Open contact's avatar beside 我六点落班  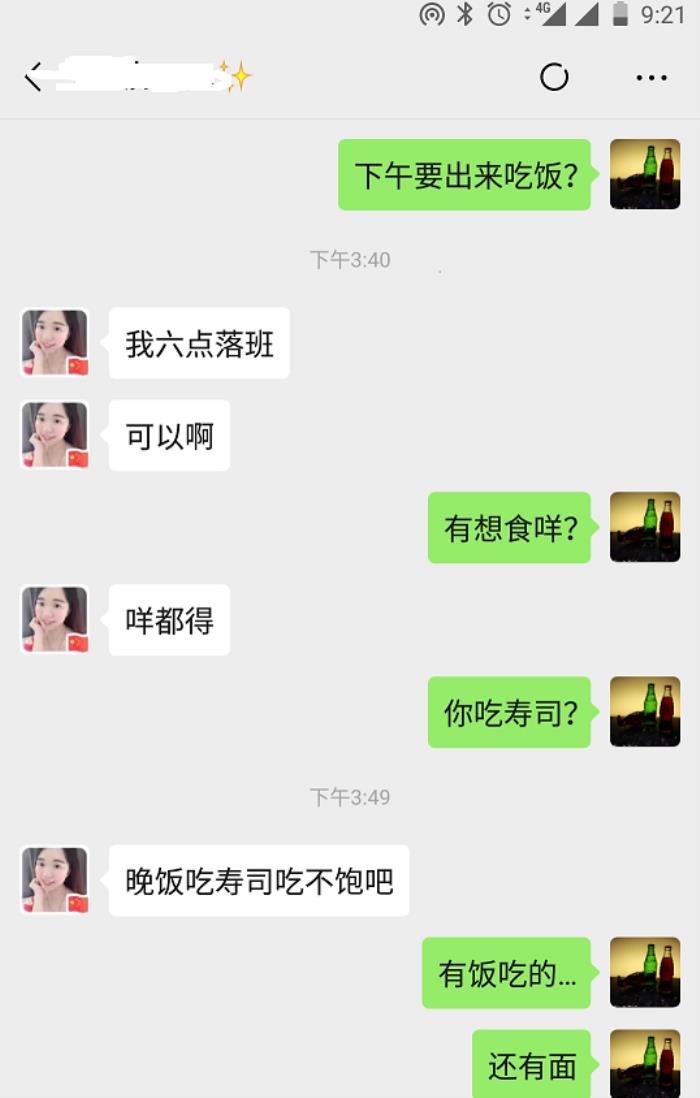pos(55,343)
